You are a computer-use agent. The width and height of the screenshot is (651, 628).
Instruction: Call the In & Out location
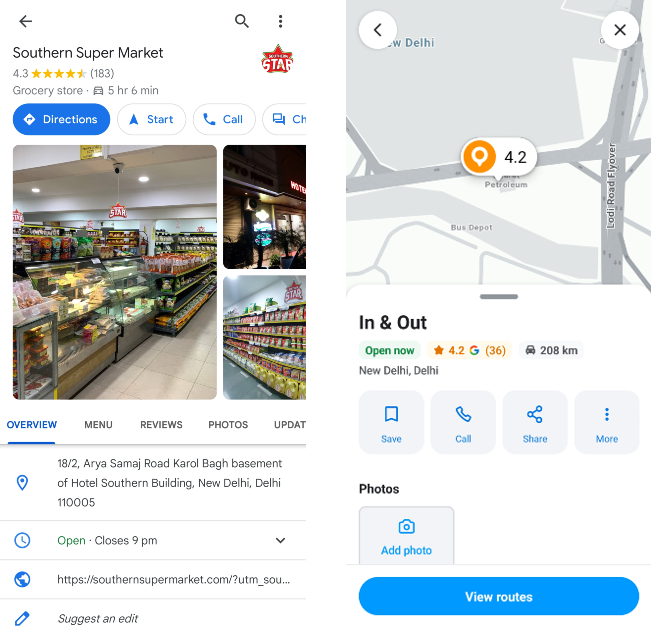tap(463, 423)
